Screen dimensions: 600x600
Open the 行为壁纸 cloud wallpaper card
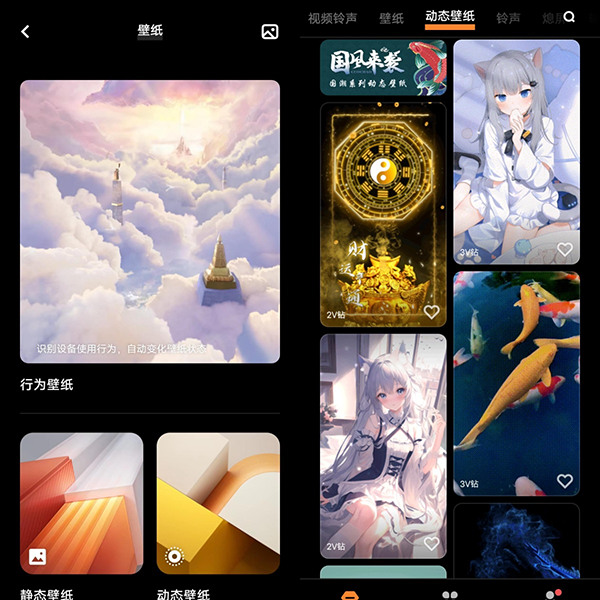(150, 220)
